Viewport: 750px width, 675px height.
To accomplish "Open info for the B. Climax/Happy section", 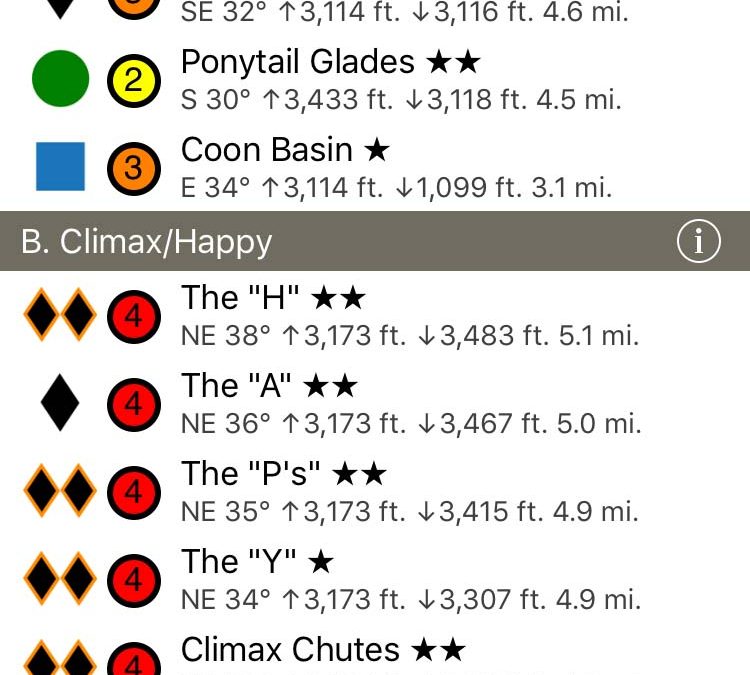I will pyautogui.click(x=698, y=242).
